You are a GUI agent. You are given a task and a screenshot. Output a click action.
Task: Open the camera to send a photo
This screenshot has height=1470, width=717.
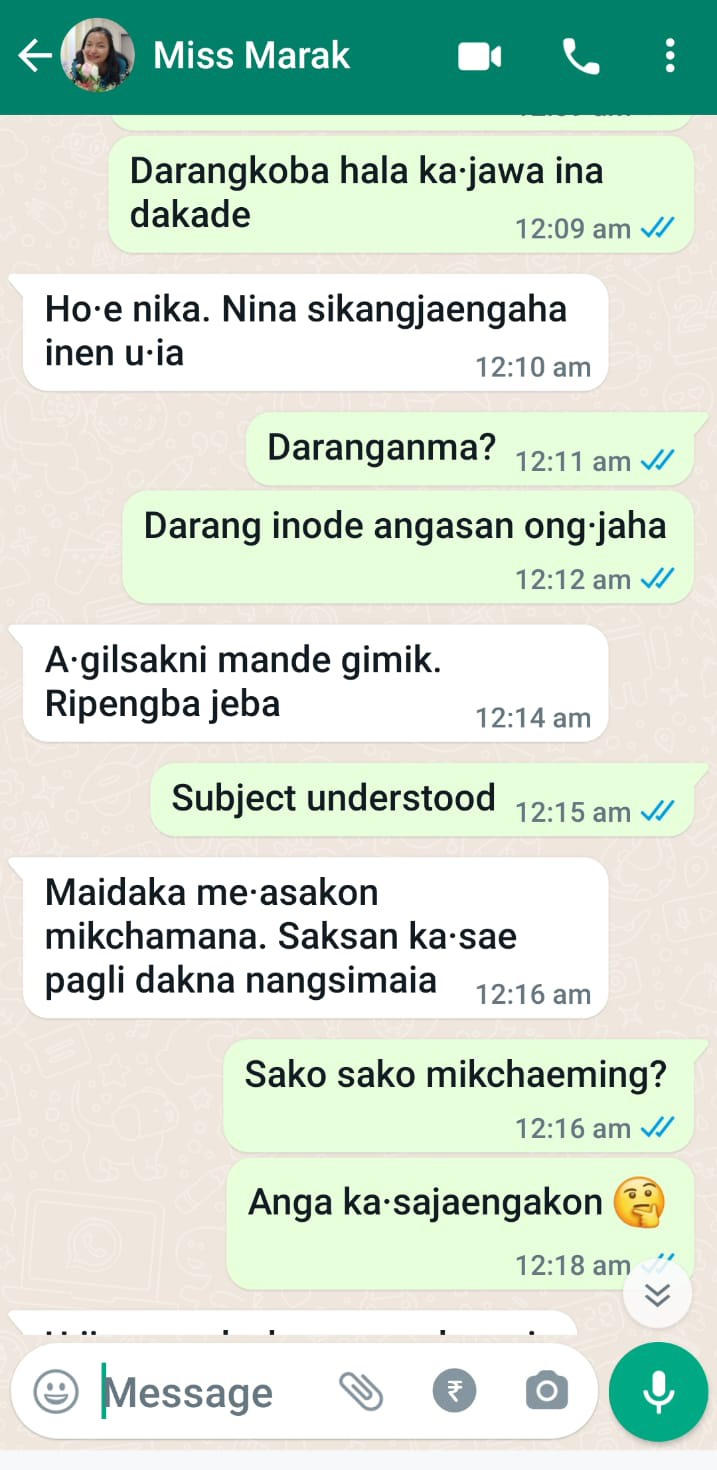(546, 1391)
